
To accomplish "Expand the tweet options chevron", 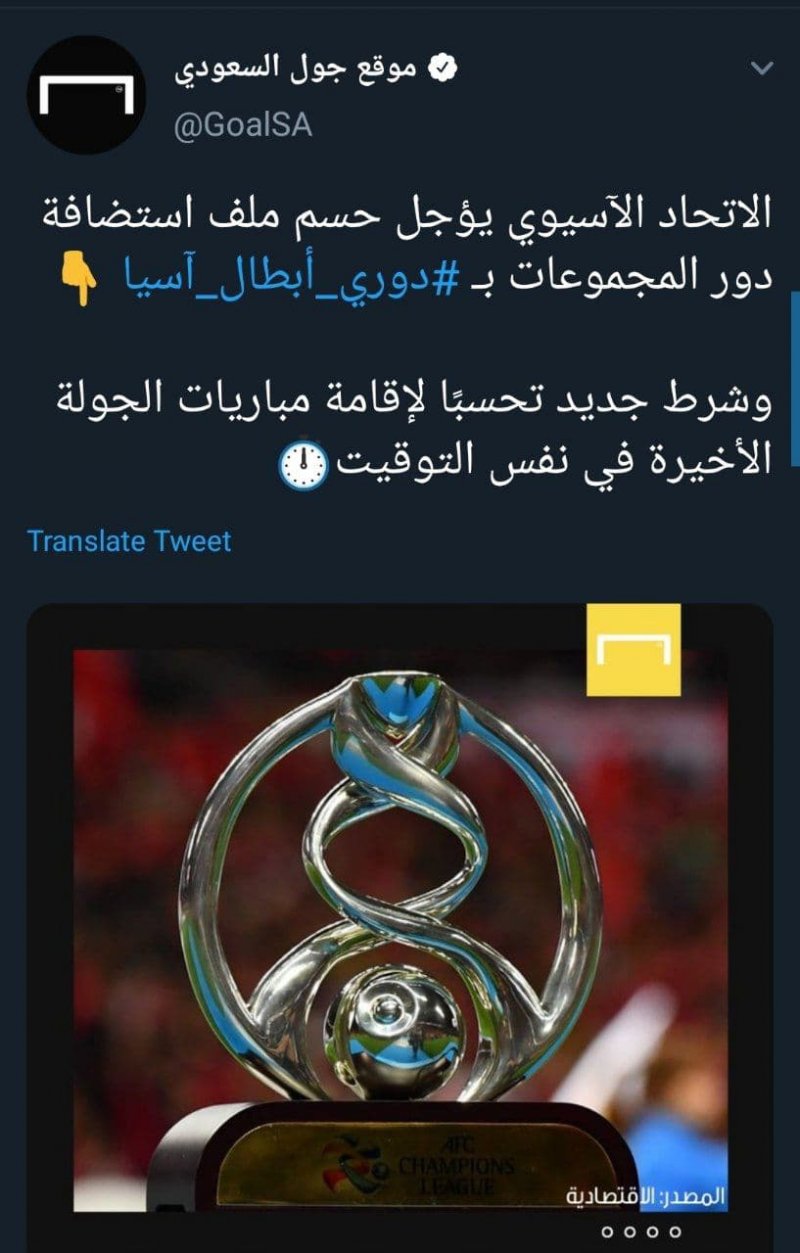I will [x=762, y=69].
